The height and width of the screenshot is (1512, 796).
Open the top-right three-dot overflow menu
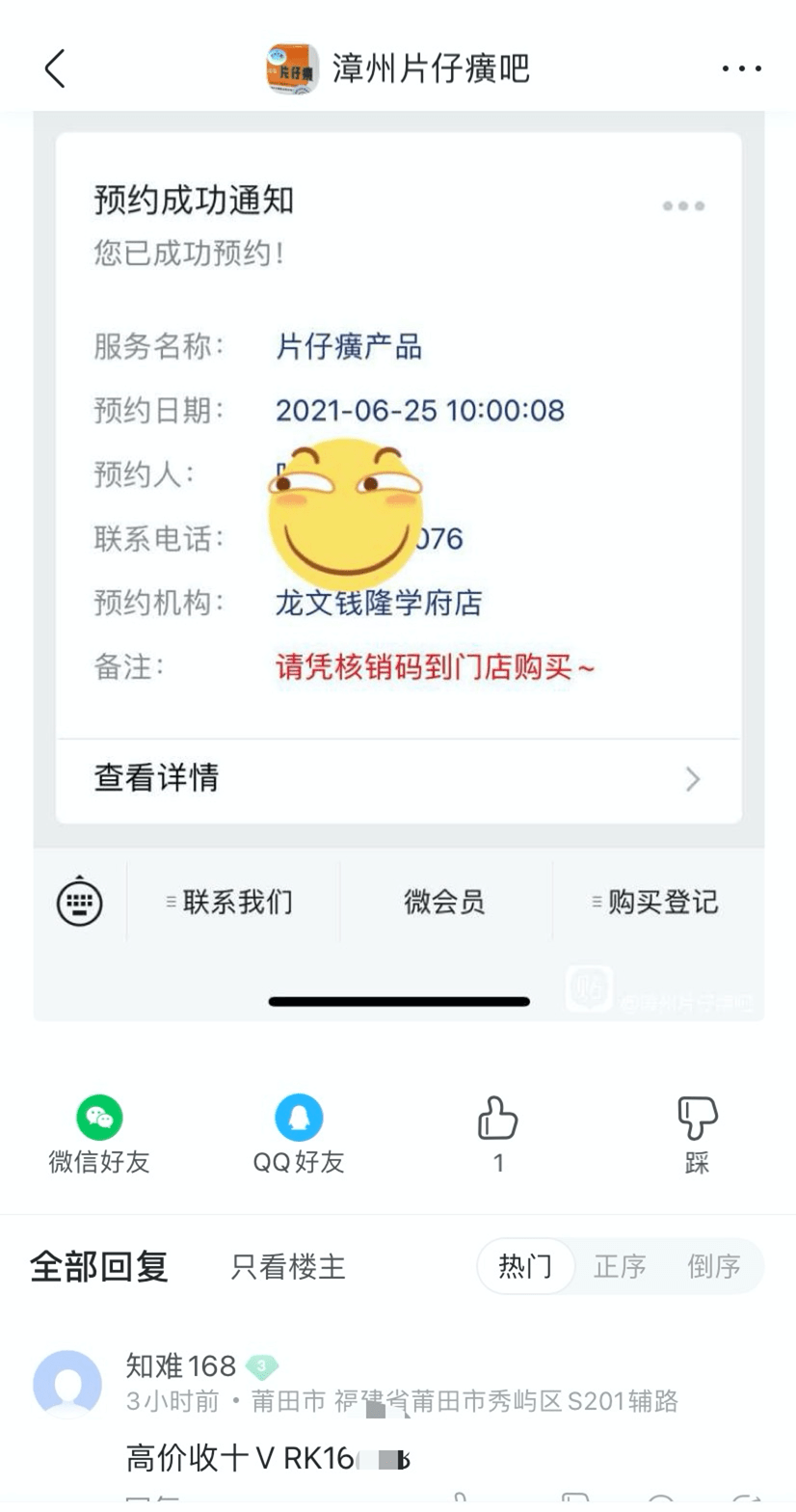point(741,68)
